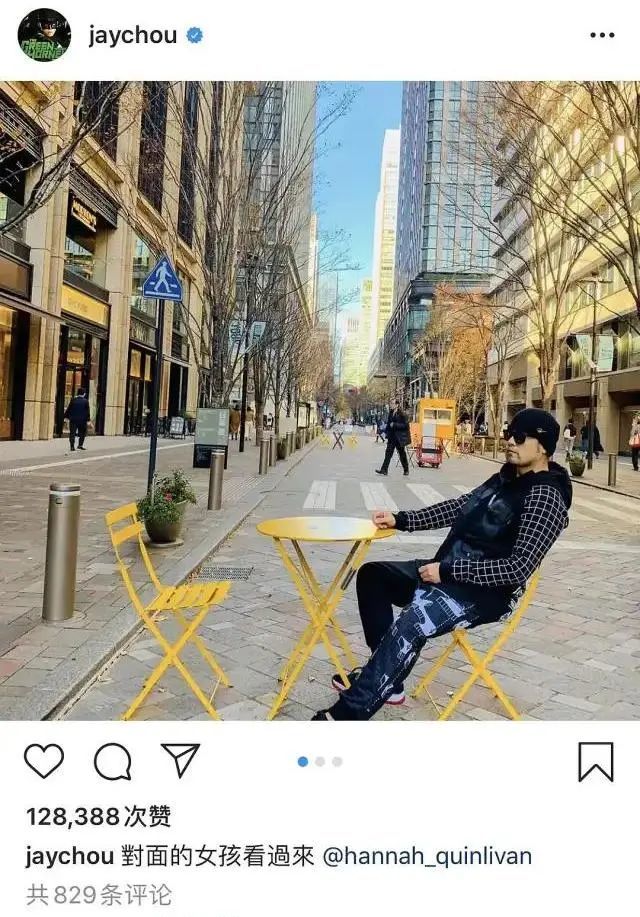View the 128,388 likes list
This screenshot has height=917, width=640.
98,816
